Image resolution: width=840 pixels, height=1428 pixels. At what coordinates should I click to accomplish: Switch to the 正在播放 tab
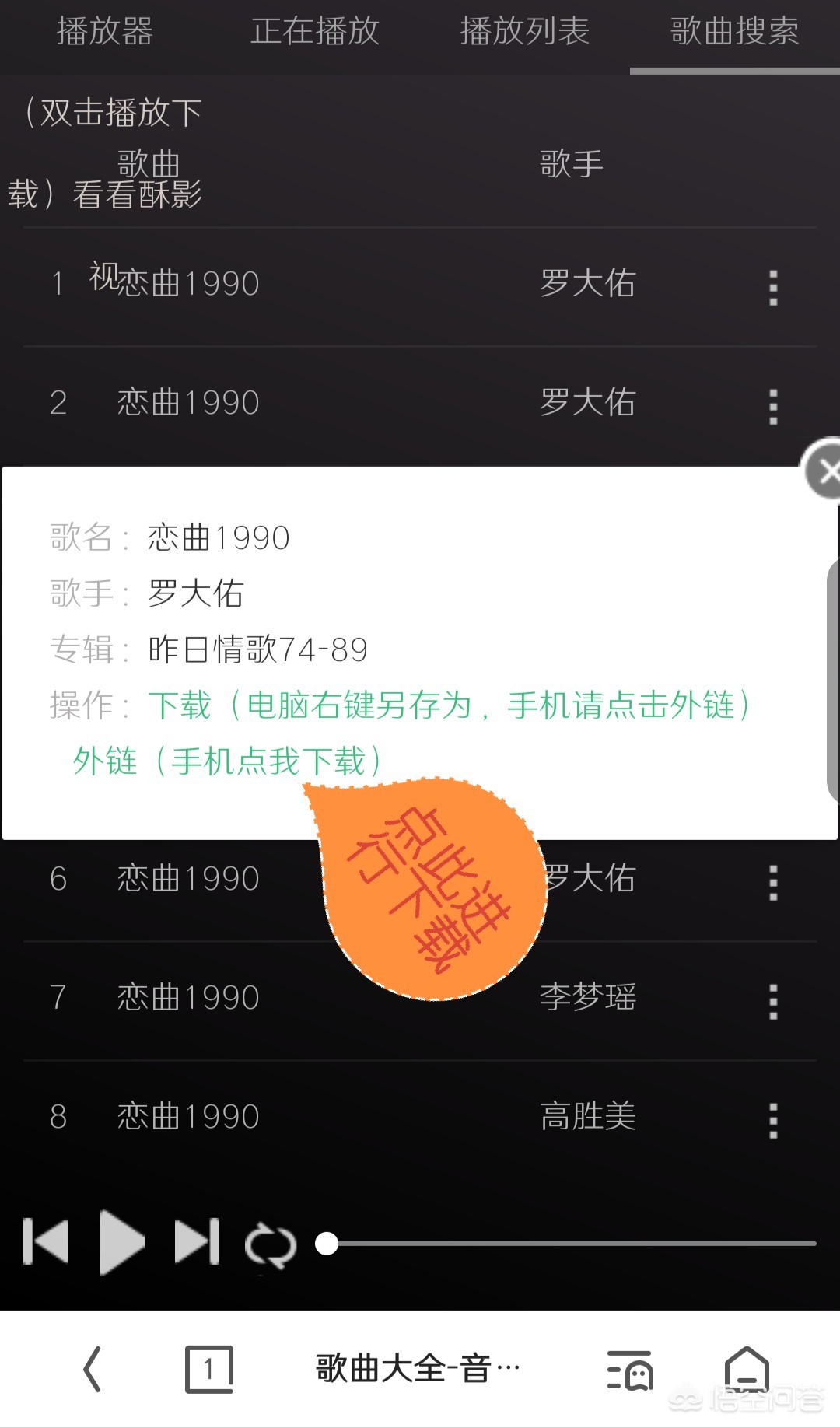(x=315, y=33)
